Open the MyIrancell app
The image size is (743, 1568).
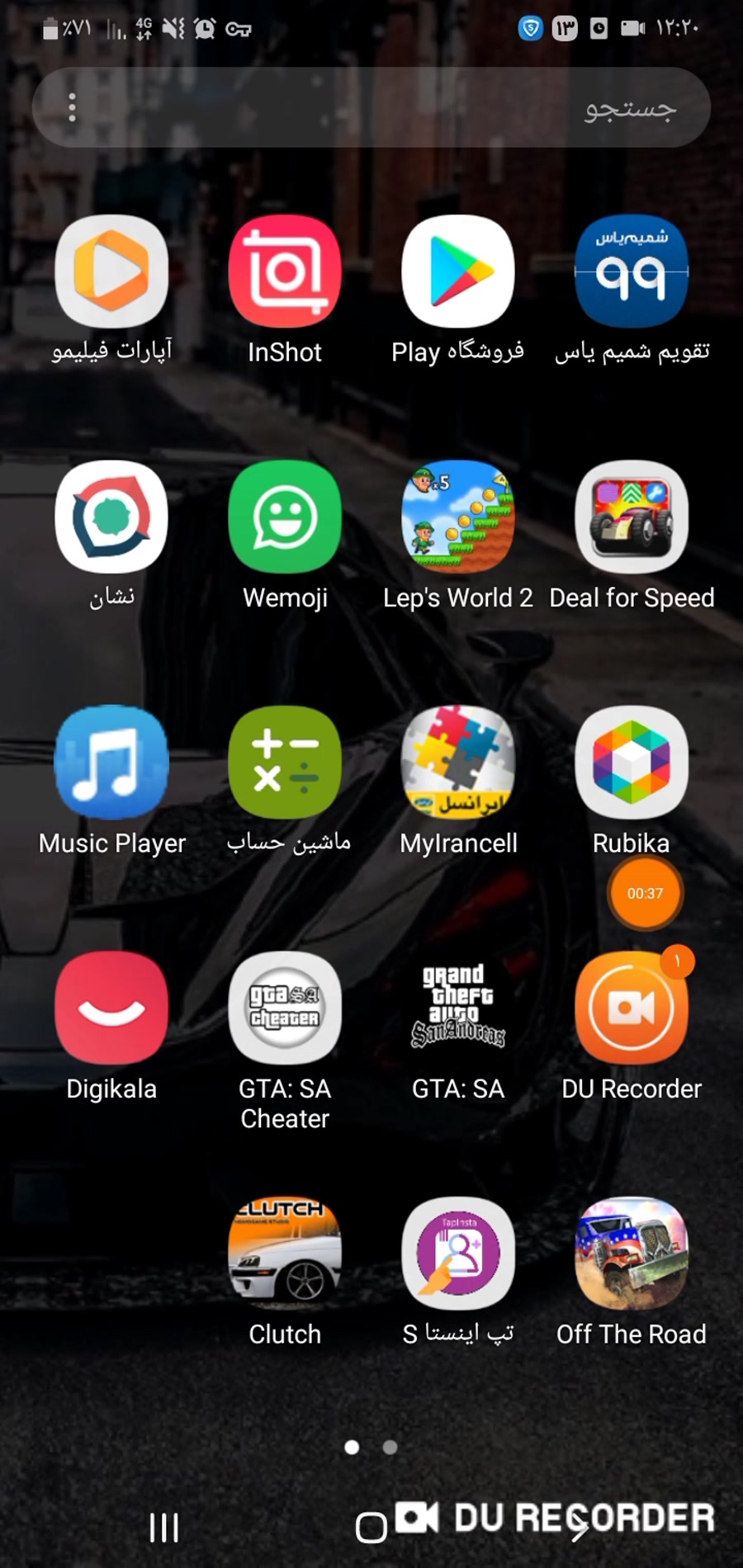pos(458,762)
